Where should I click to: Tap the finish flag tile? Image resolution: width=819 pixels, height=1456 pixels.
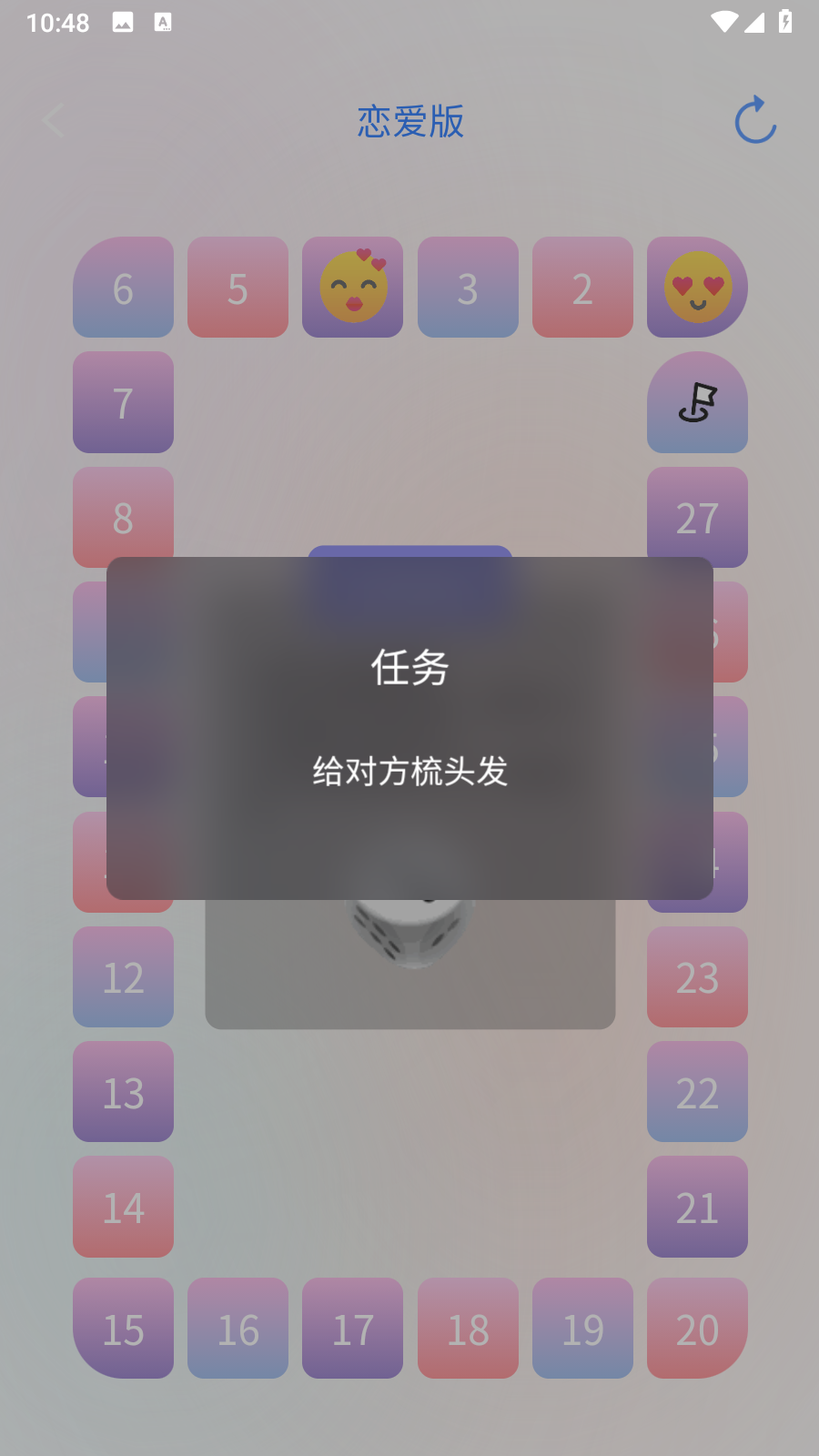[x=697, y=403]
